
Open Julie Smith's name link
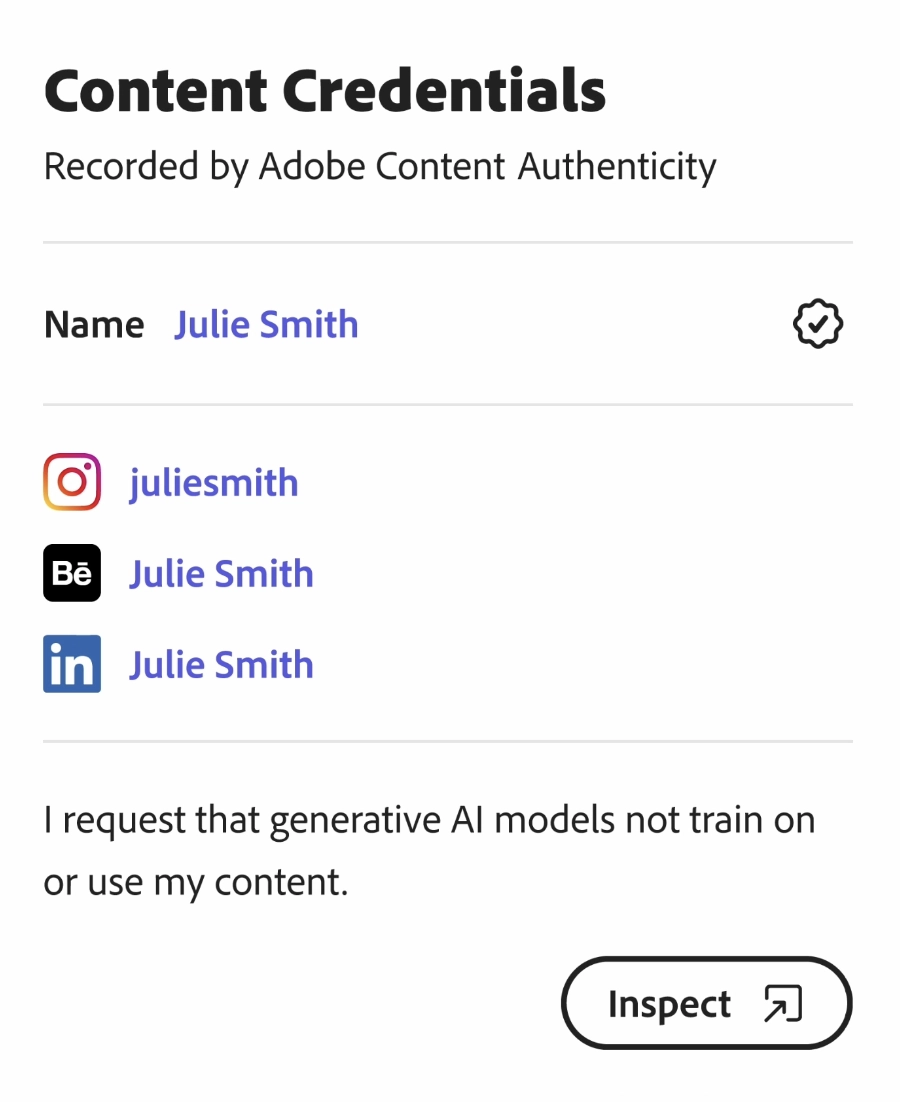coord(266,325)
